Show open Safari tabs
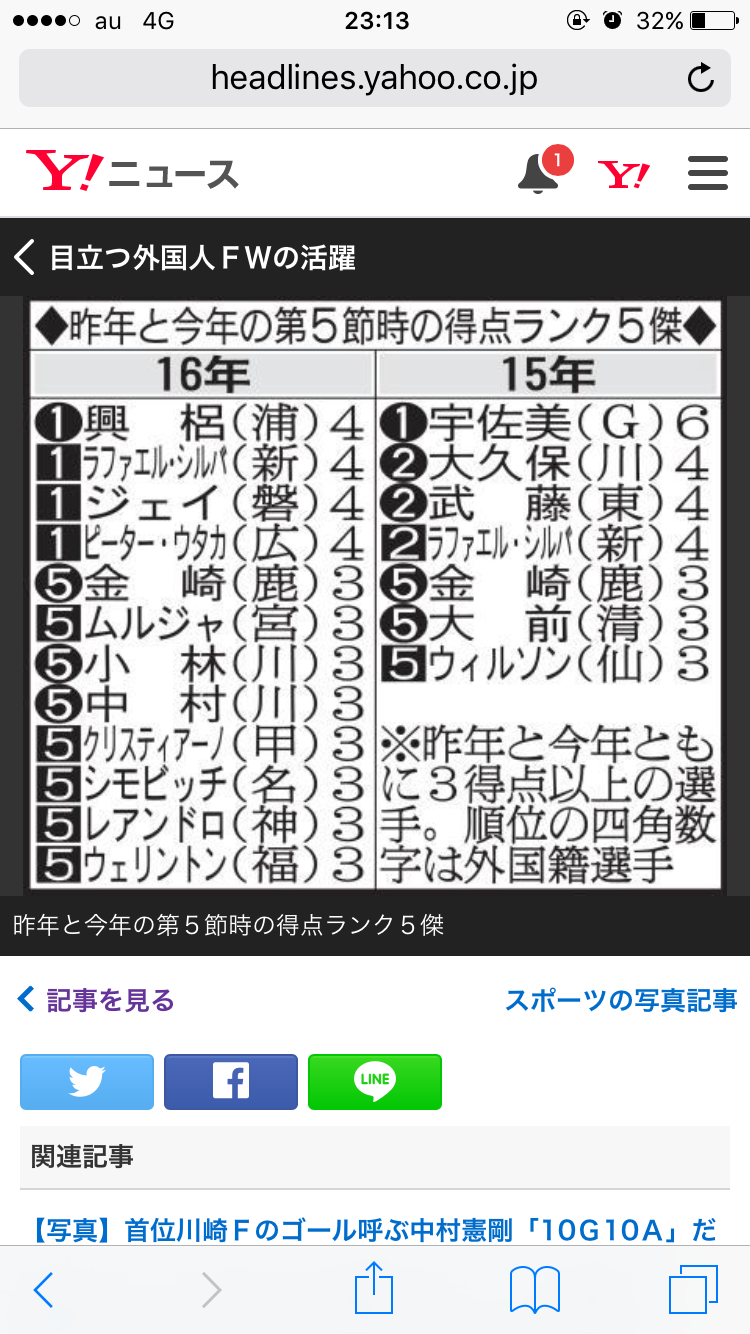This screenshot has height=1334, width=750. [693, 1290]
